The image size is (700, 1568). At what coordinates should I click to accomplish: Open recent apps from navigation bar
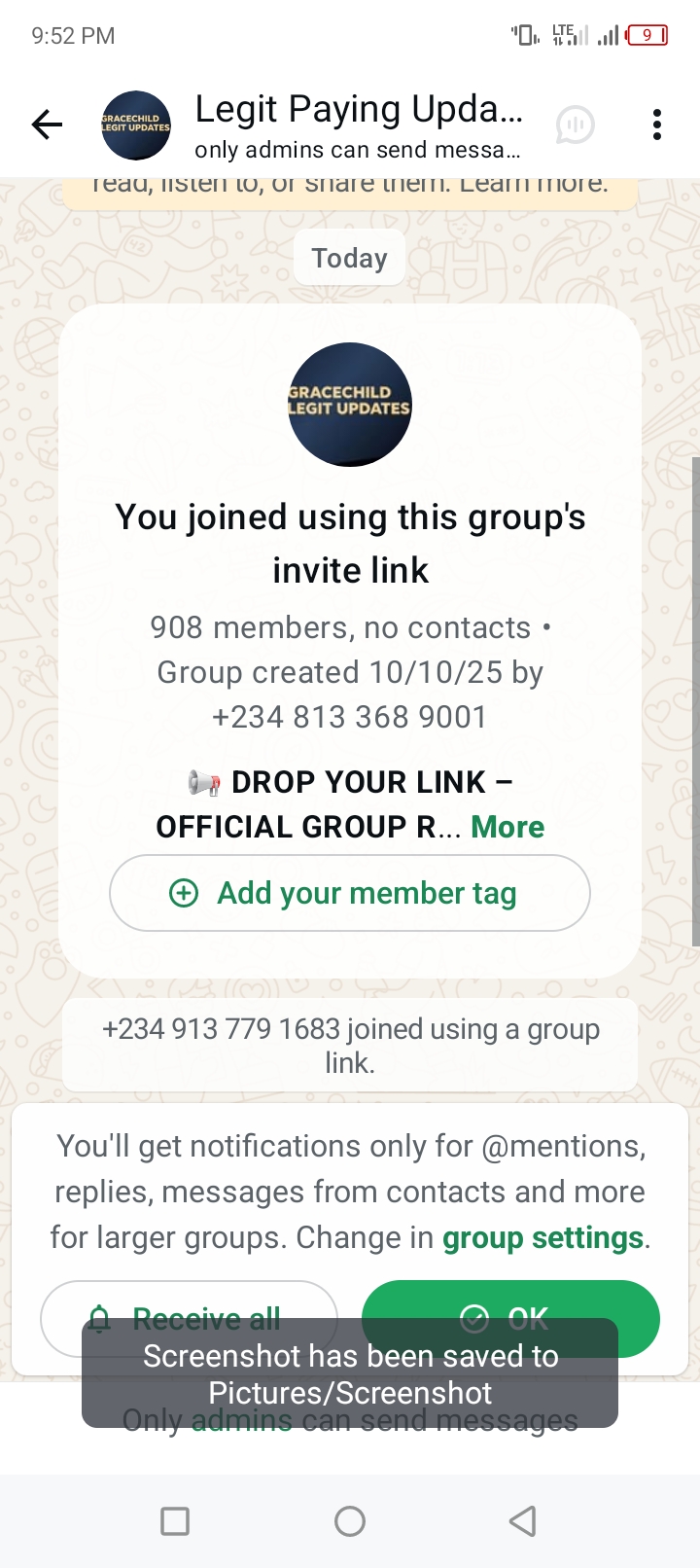175,1521
